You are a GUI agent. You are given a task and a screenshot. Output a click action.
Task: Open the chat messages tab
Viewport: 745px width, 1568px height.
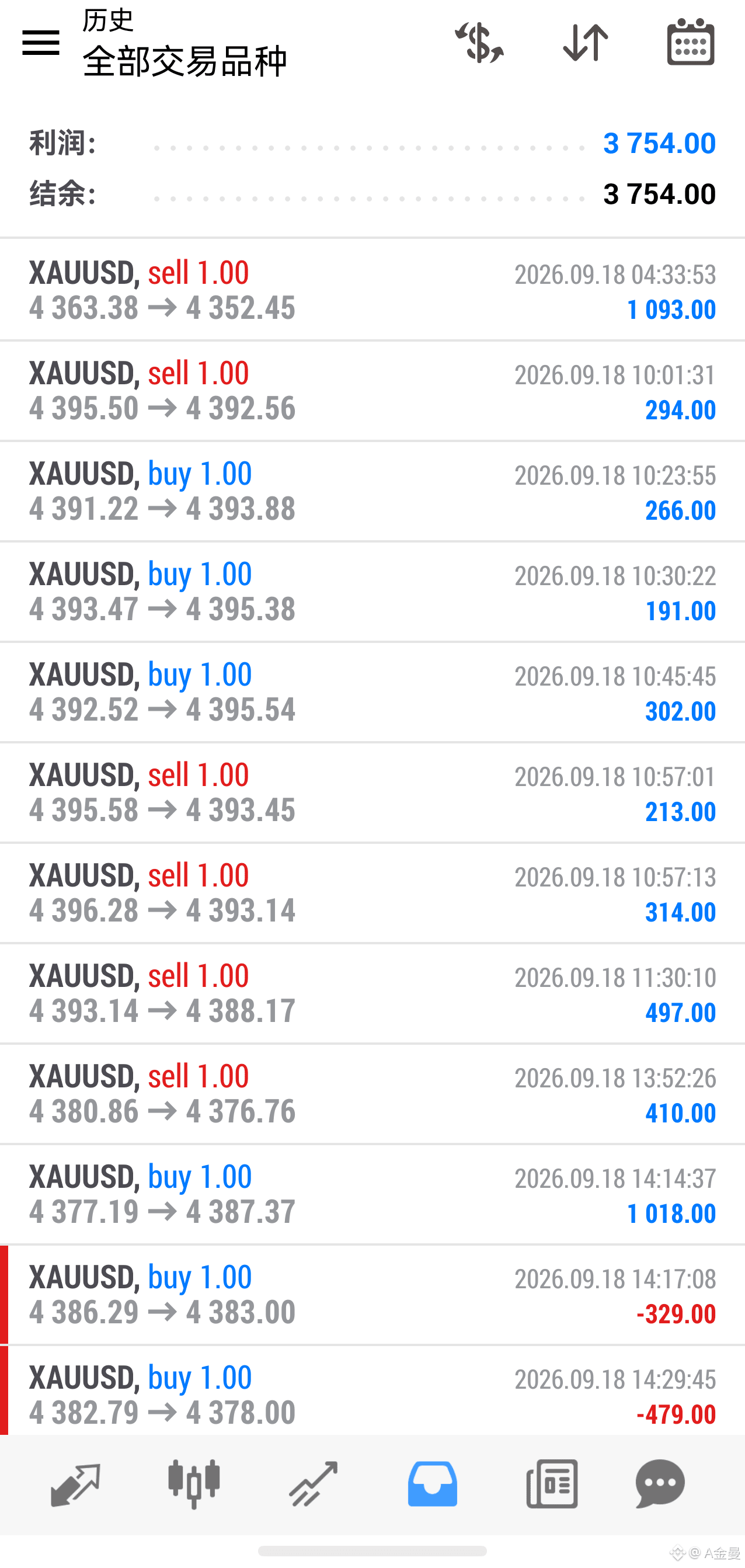(x=660, y=1484)
